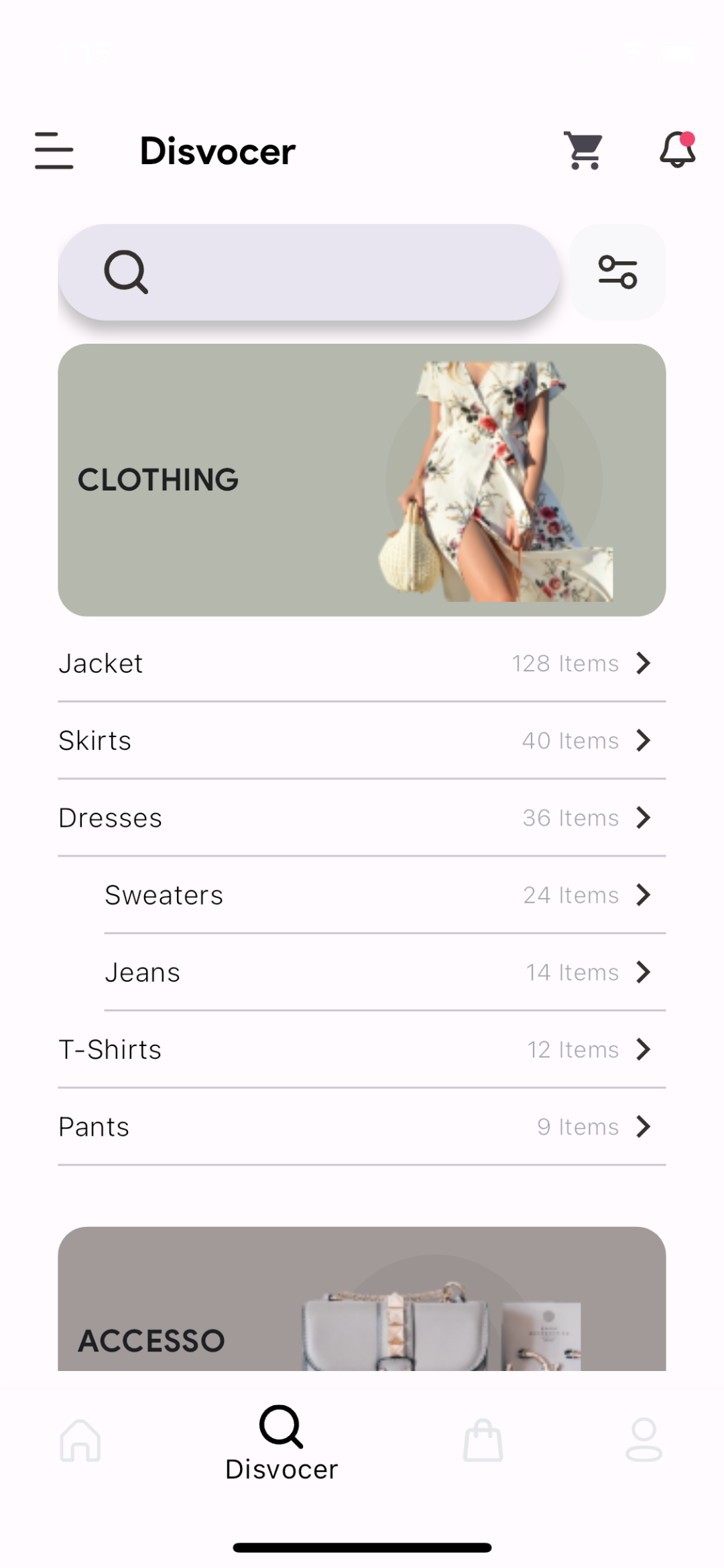This screenshot has width=724, height=1568.
Task: Open the Skirts row
Action: tap(362, 740)
